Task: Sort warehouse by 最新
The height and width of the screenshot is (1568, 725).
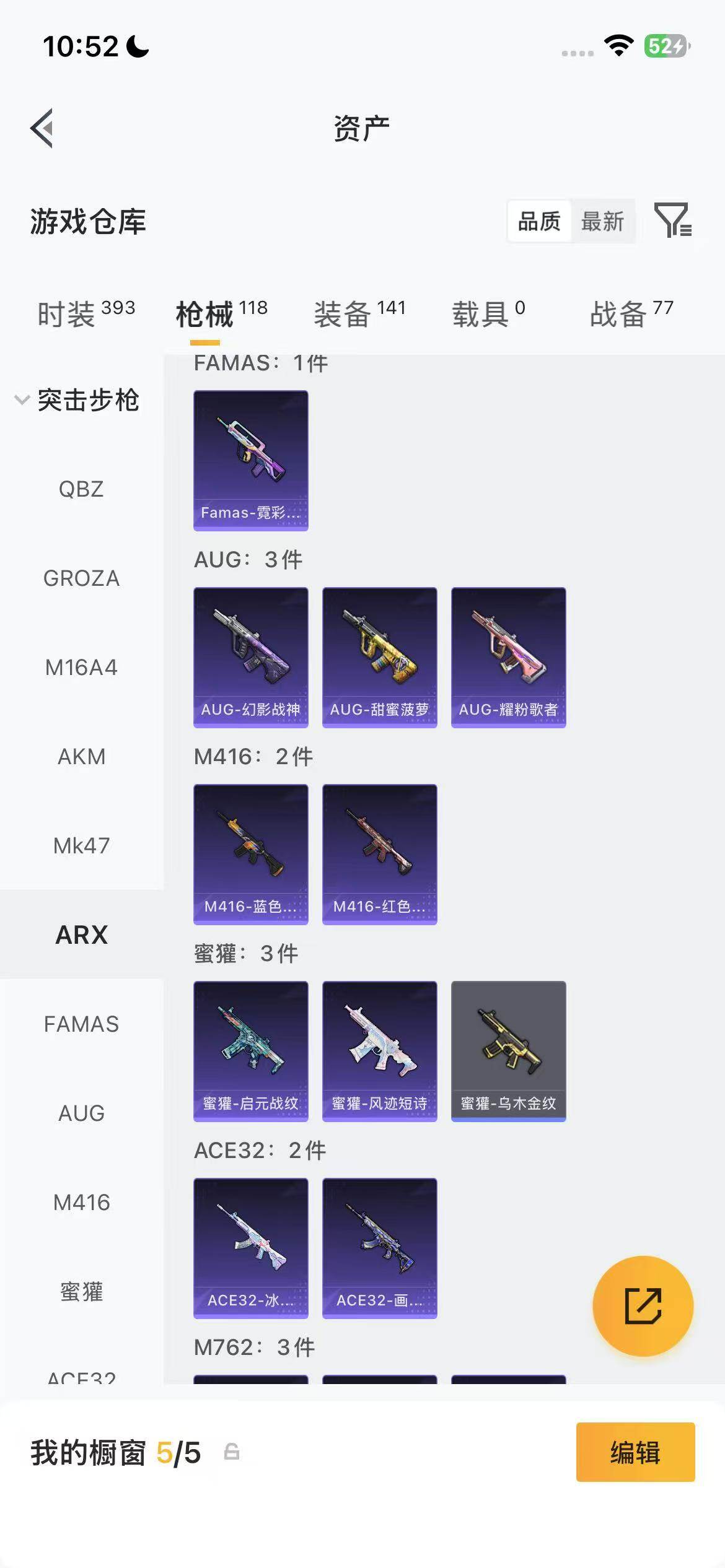Action: point(602,221)
